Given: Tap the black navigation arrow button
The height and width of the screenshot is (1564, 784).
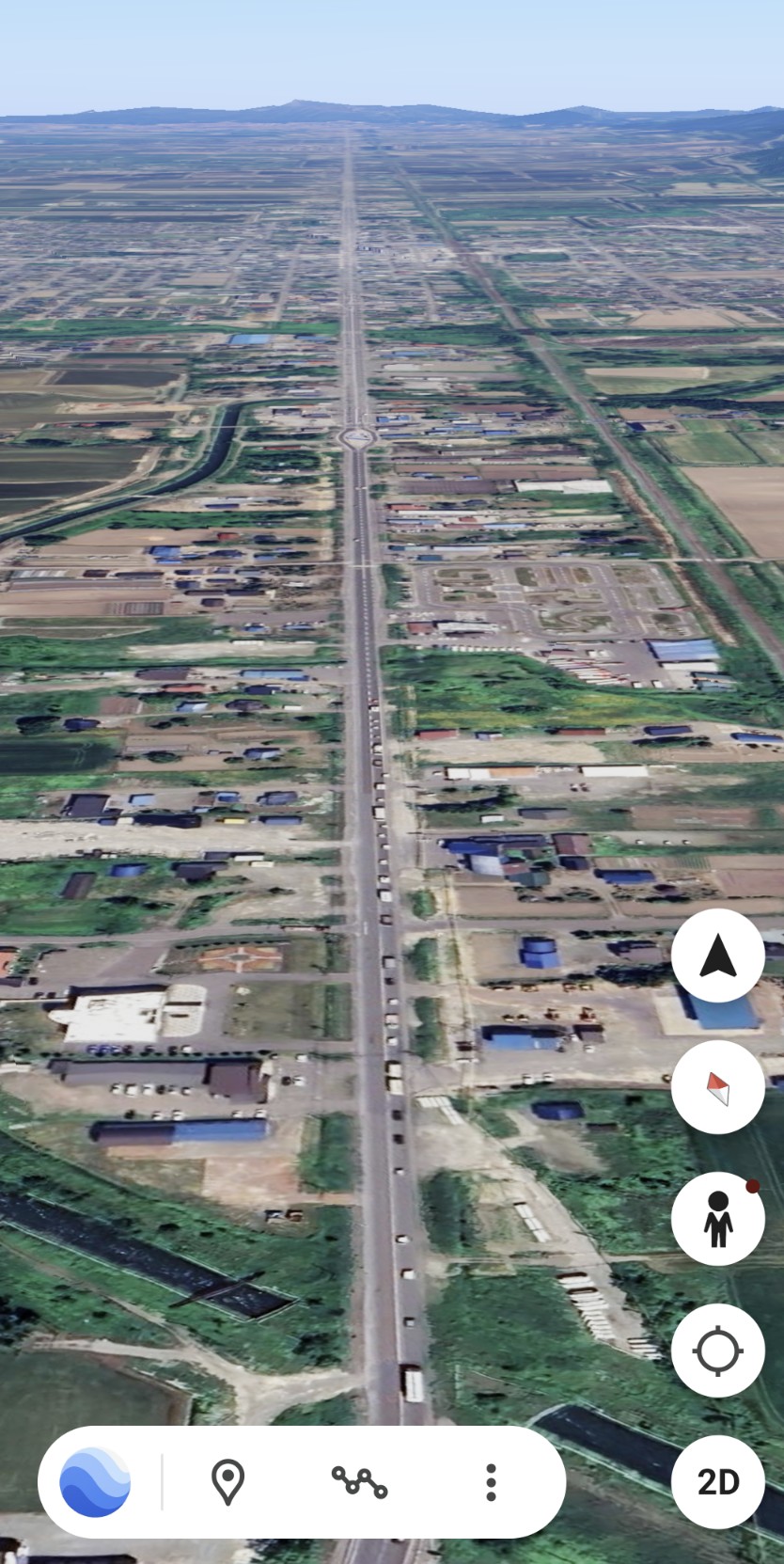Looking at the screenshot, I should [x=717, y=956].
